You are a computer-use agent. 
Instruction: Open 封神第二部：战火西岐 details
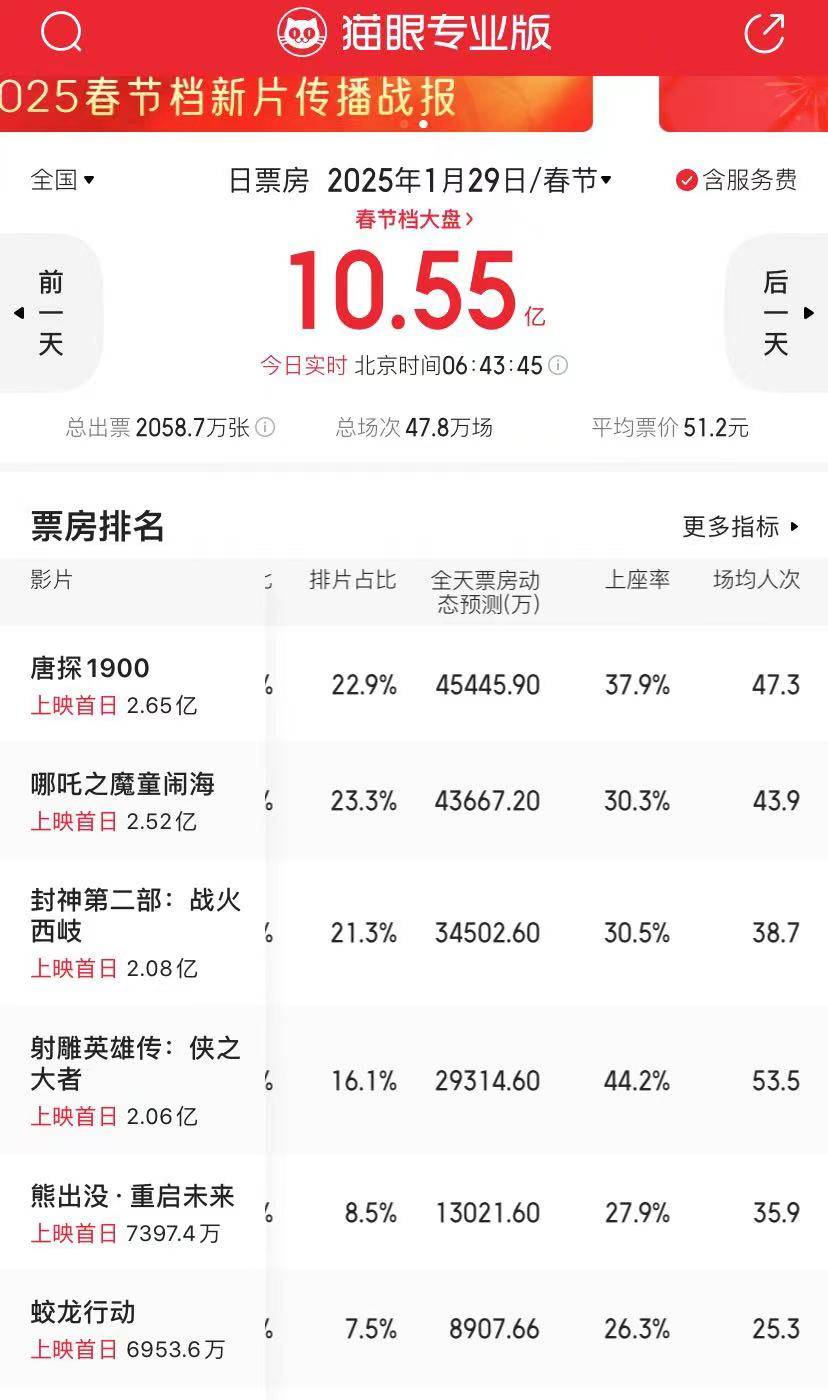pyautogui.click(x=132, y=932)
